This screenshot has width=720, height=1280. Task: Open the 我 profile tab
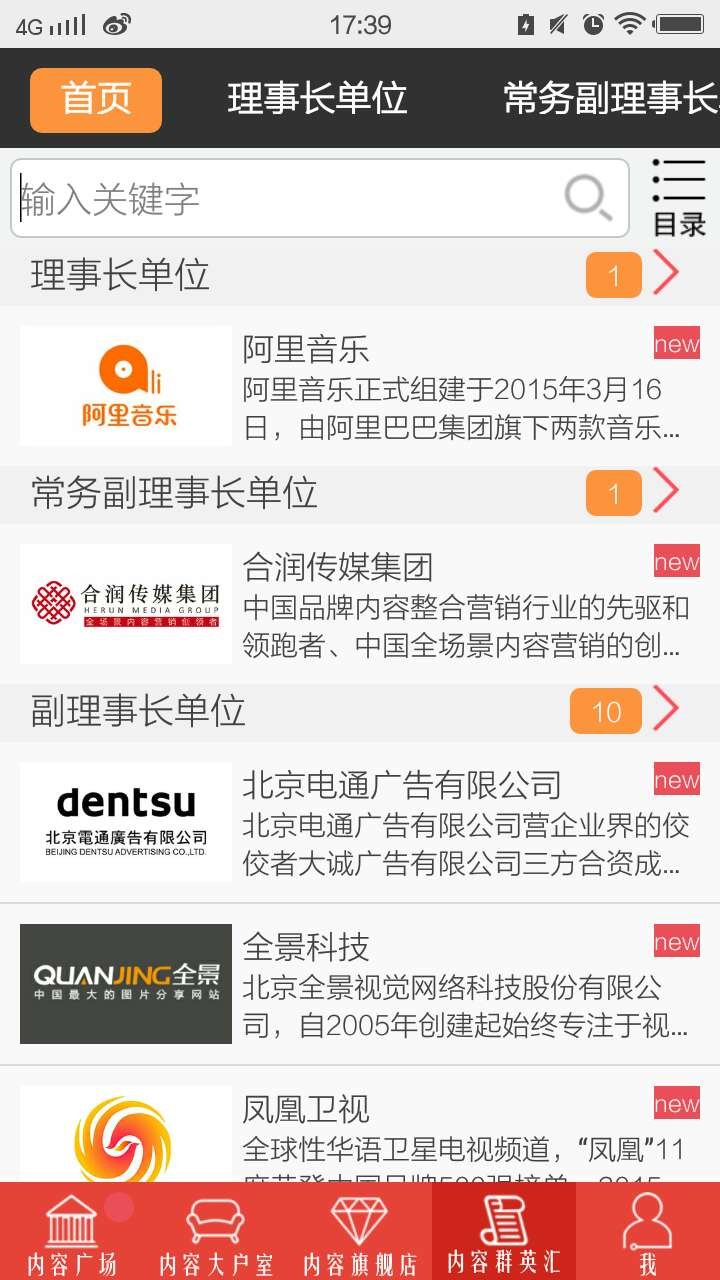pyautogui.click(x=648, y=1232)
